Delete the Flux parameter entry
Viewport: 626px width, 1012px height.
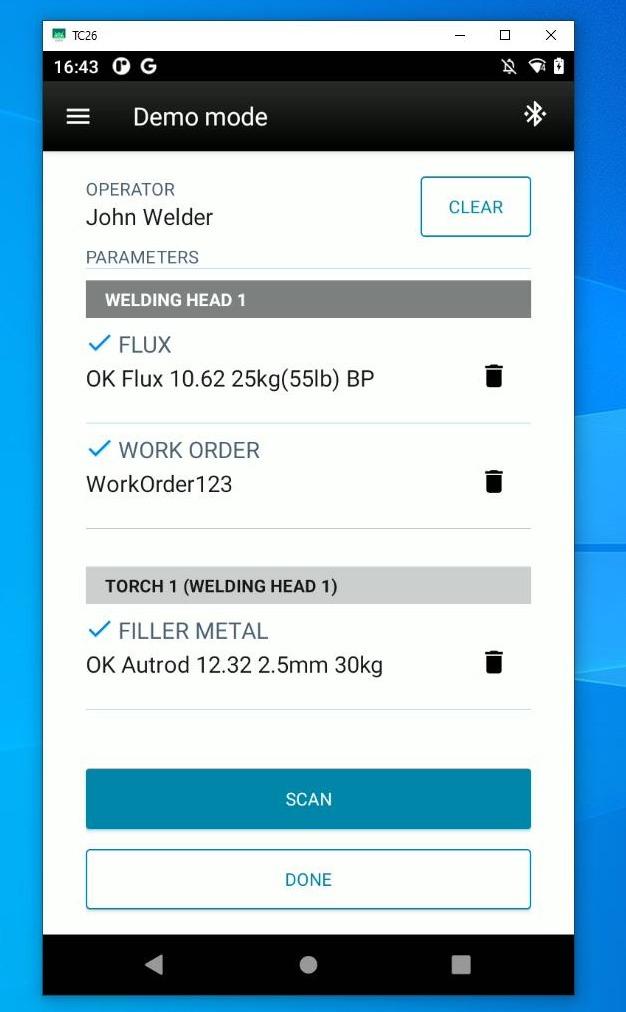click(494, 376)
